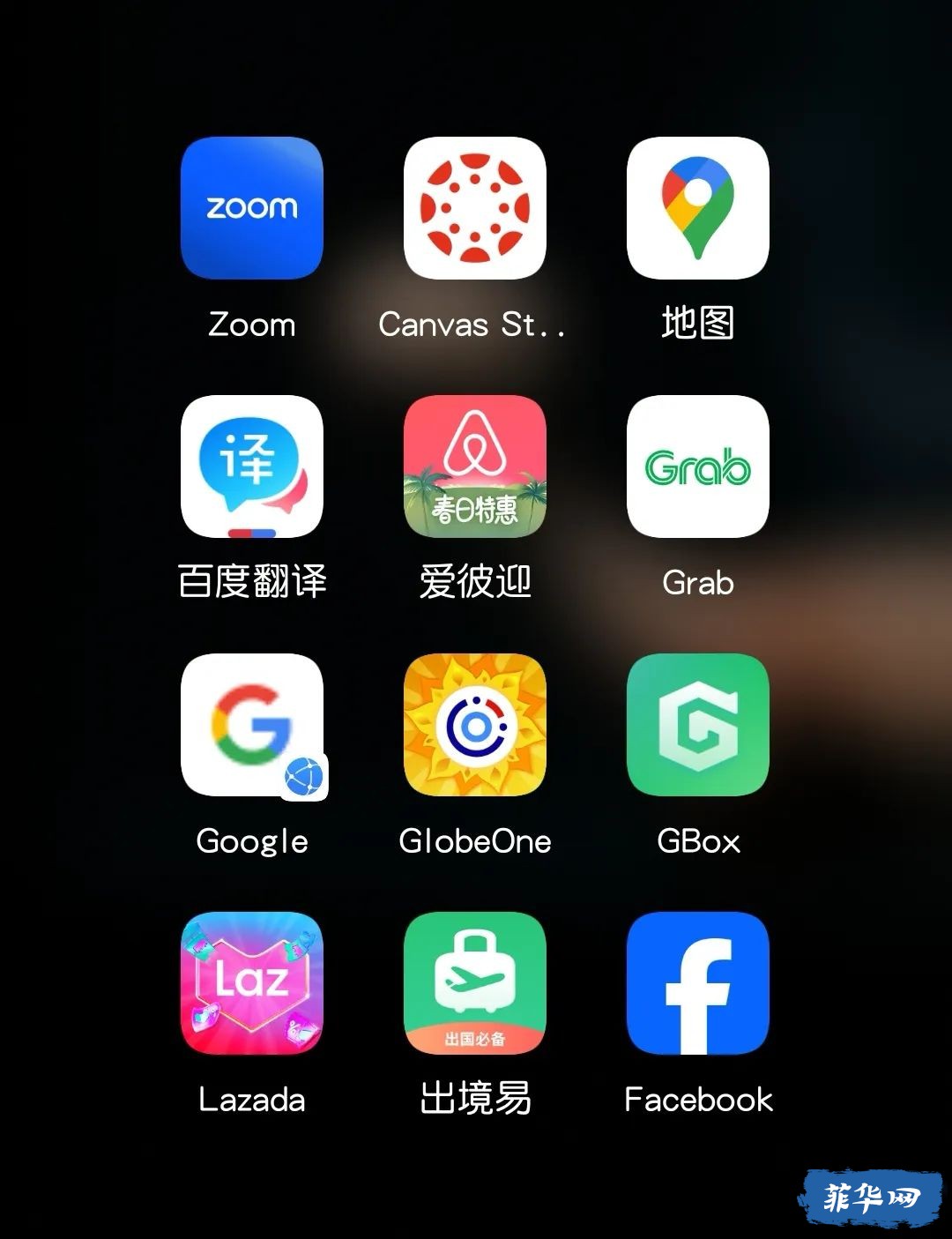Open 百度翻译 translation app
The height and width of the screenshot is (1239, 952).
click(x=252, y=466)
